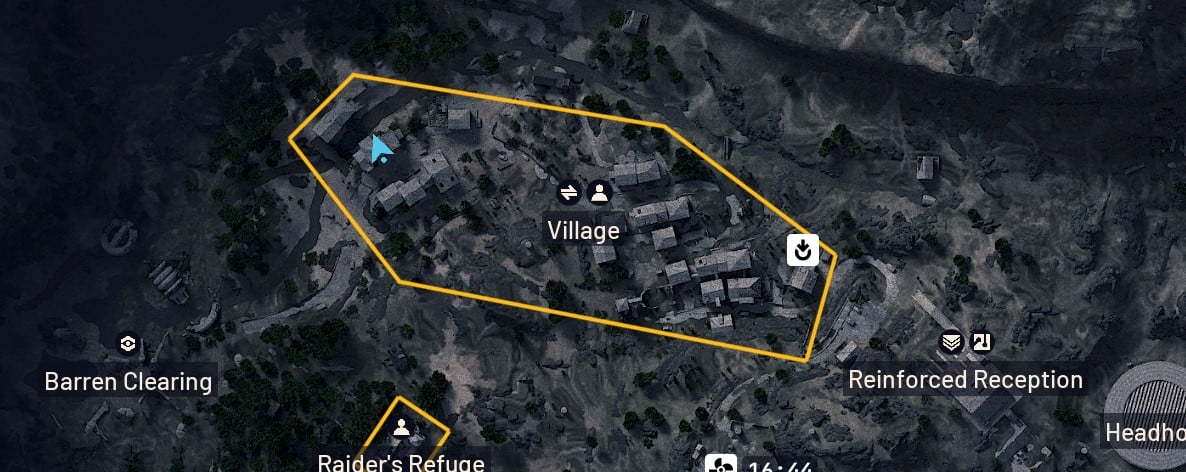1186x472 pixels.
Task: Select the Village location label
Action: coord(583,231)
